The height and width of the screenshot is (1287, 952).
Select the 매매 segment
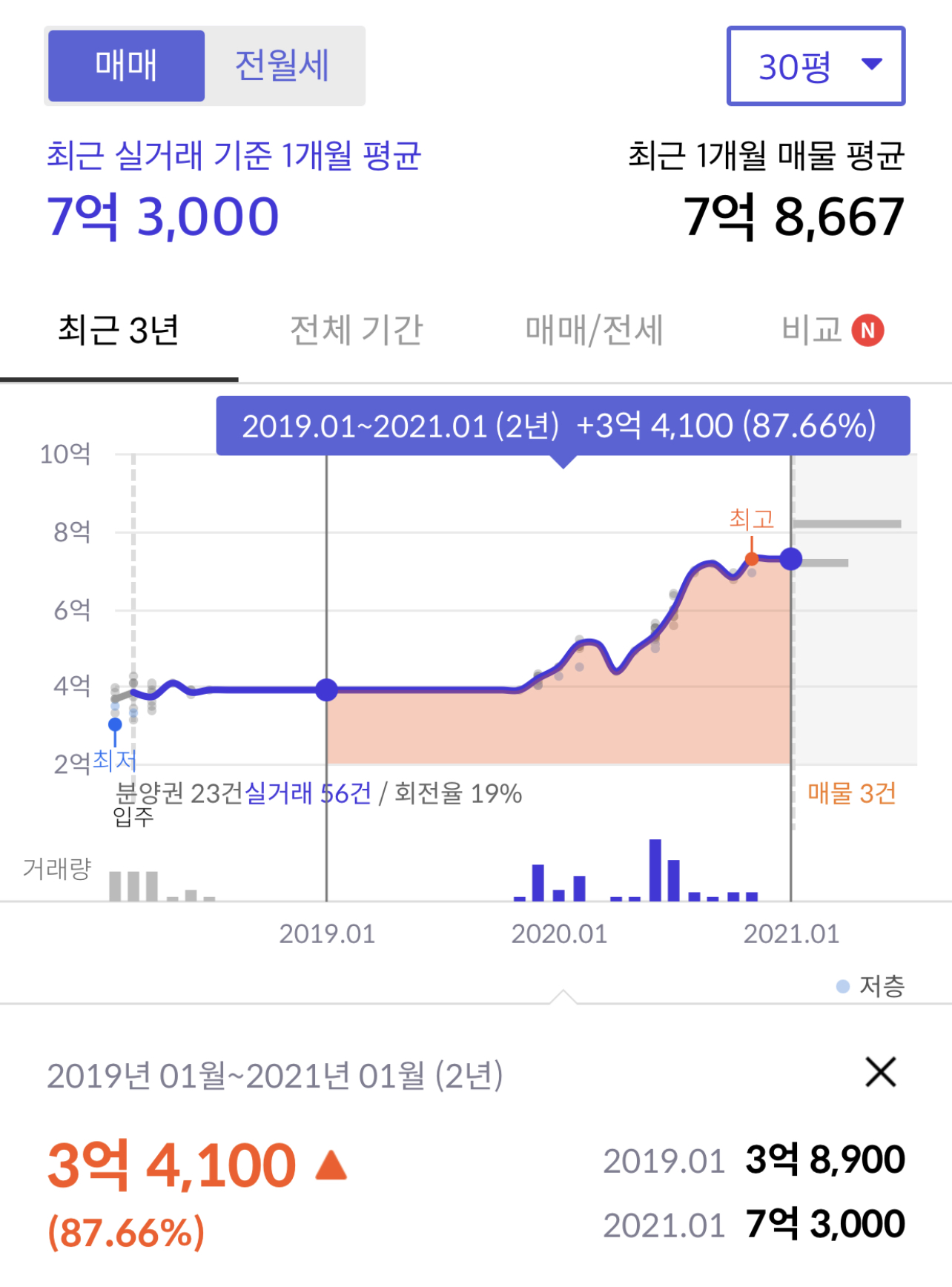click(126, 66)
